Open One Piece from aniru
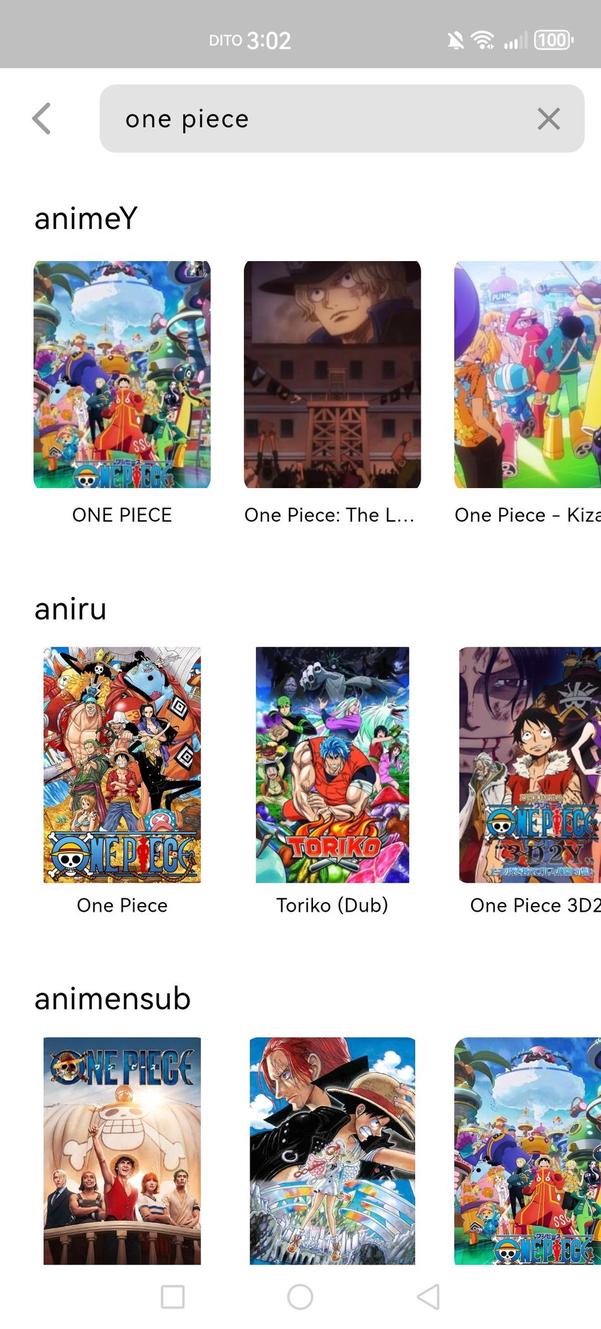 coord(122,765)
